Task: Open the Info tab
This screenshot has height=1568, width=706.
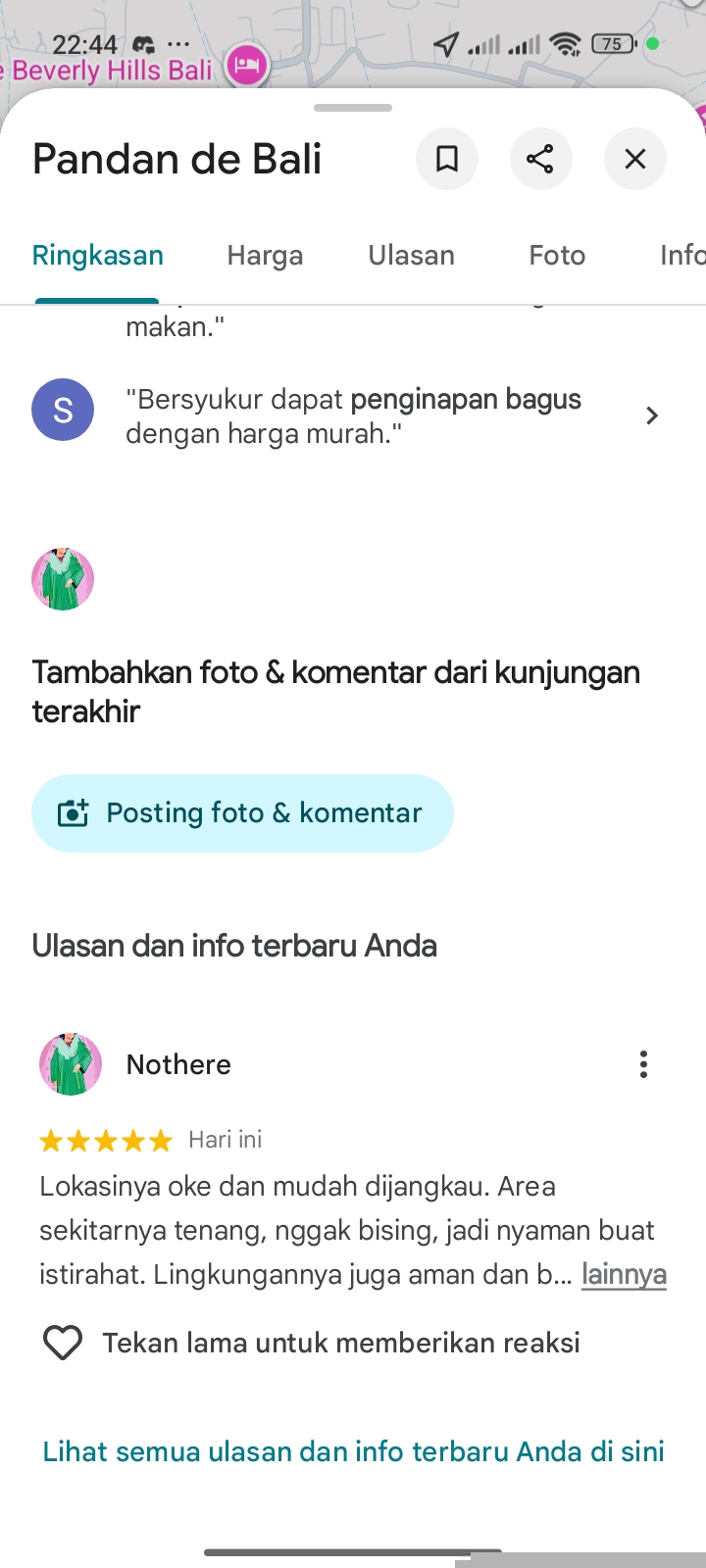Action: (x=681, y=256)
